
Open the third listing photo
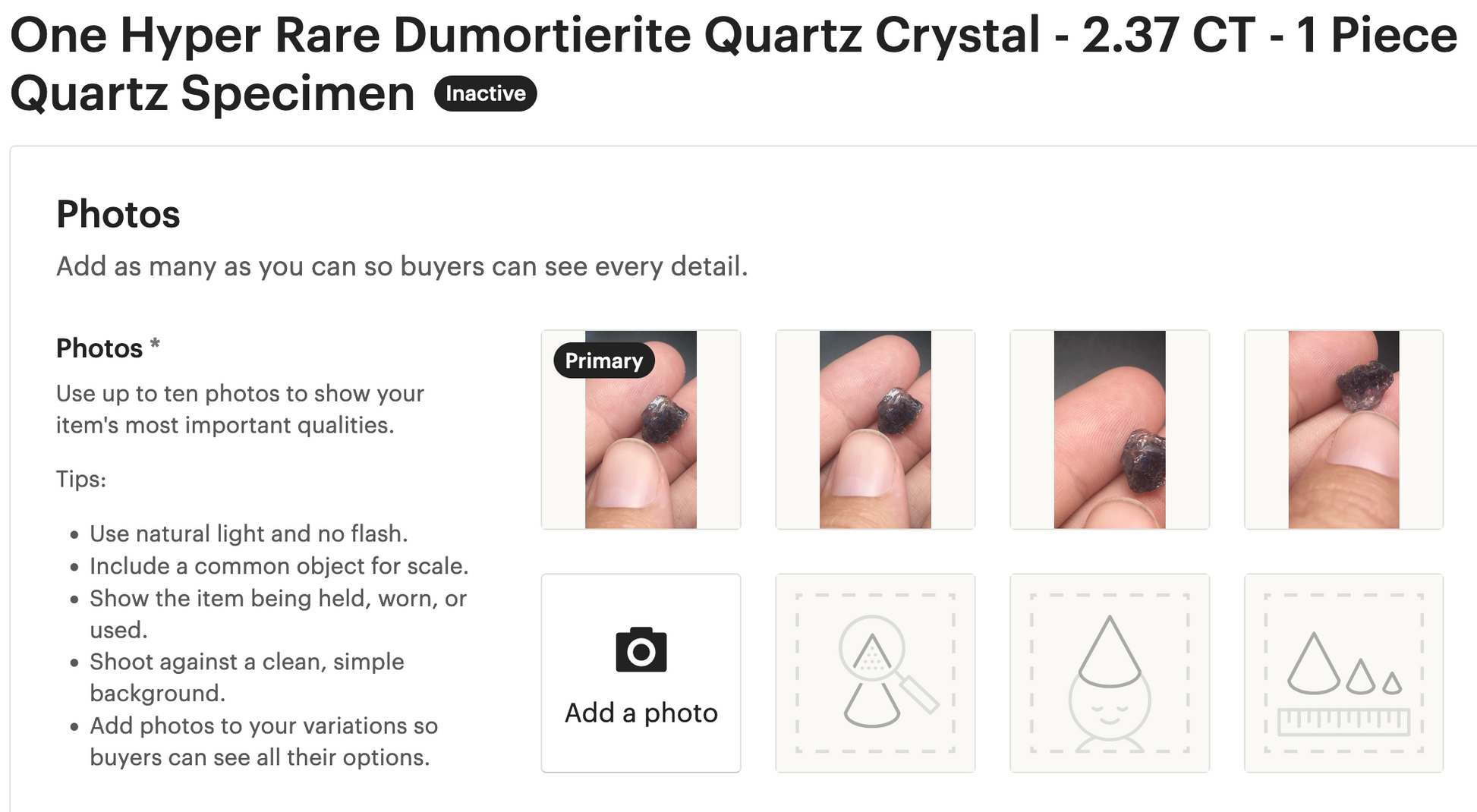point(1109,430)
